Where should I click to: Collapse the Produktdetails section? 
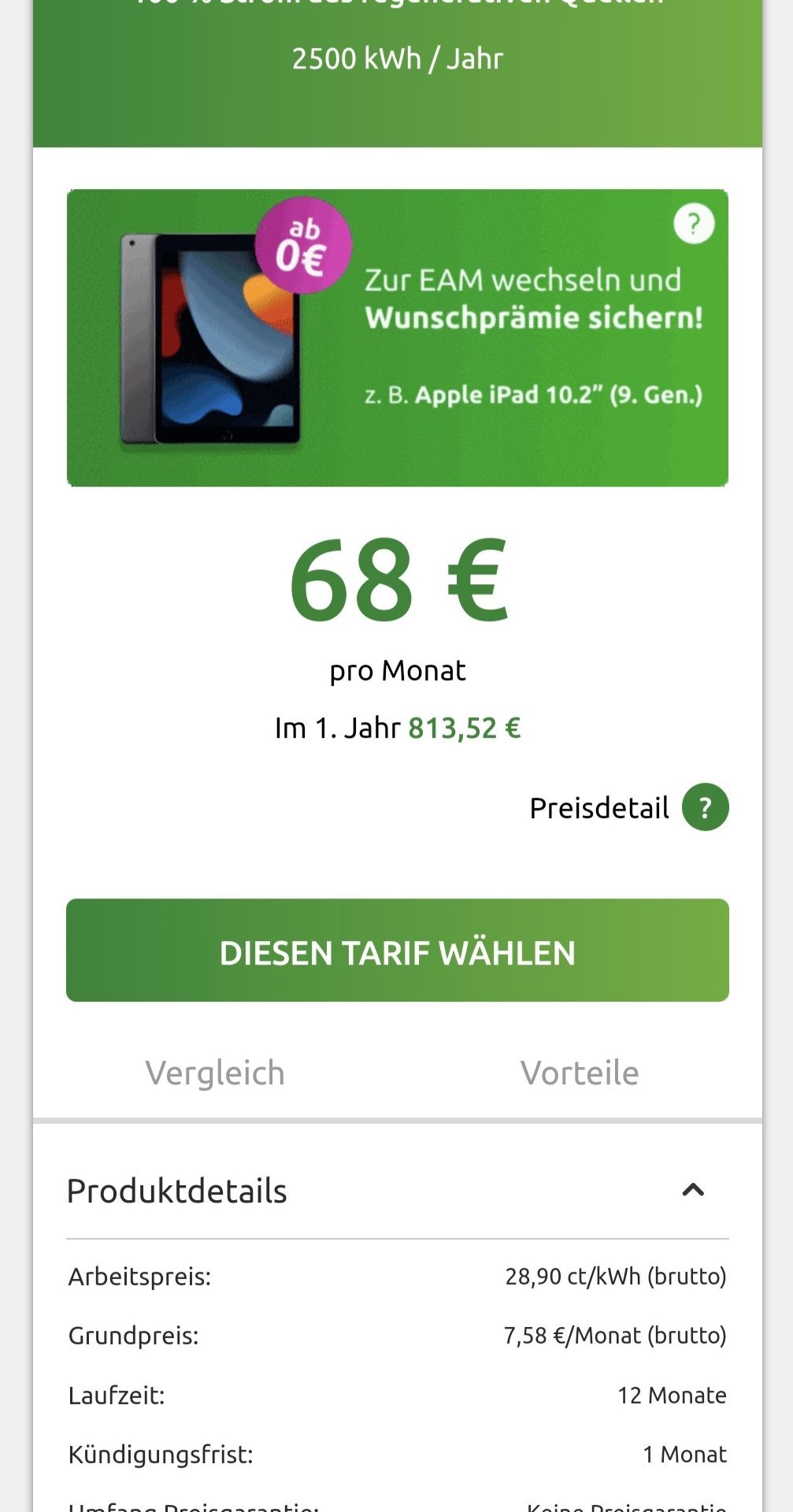tap(693, 1190)
